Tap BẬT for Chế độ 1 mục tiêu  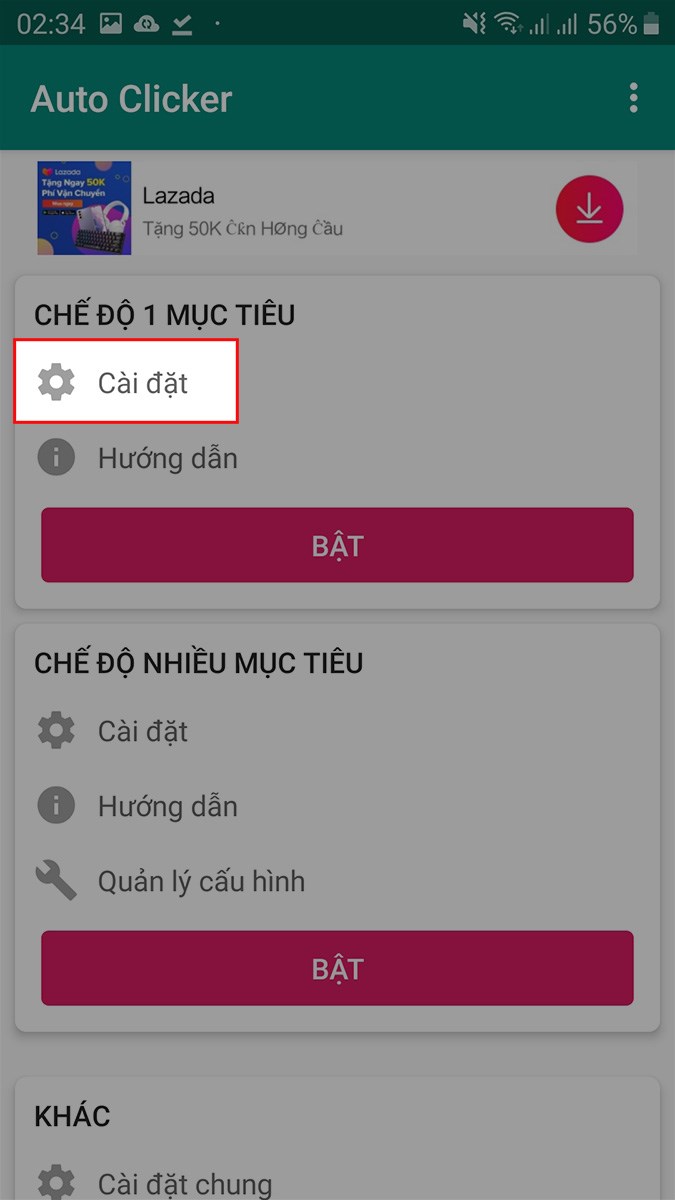pyautogui.click(x=337, y=545)
